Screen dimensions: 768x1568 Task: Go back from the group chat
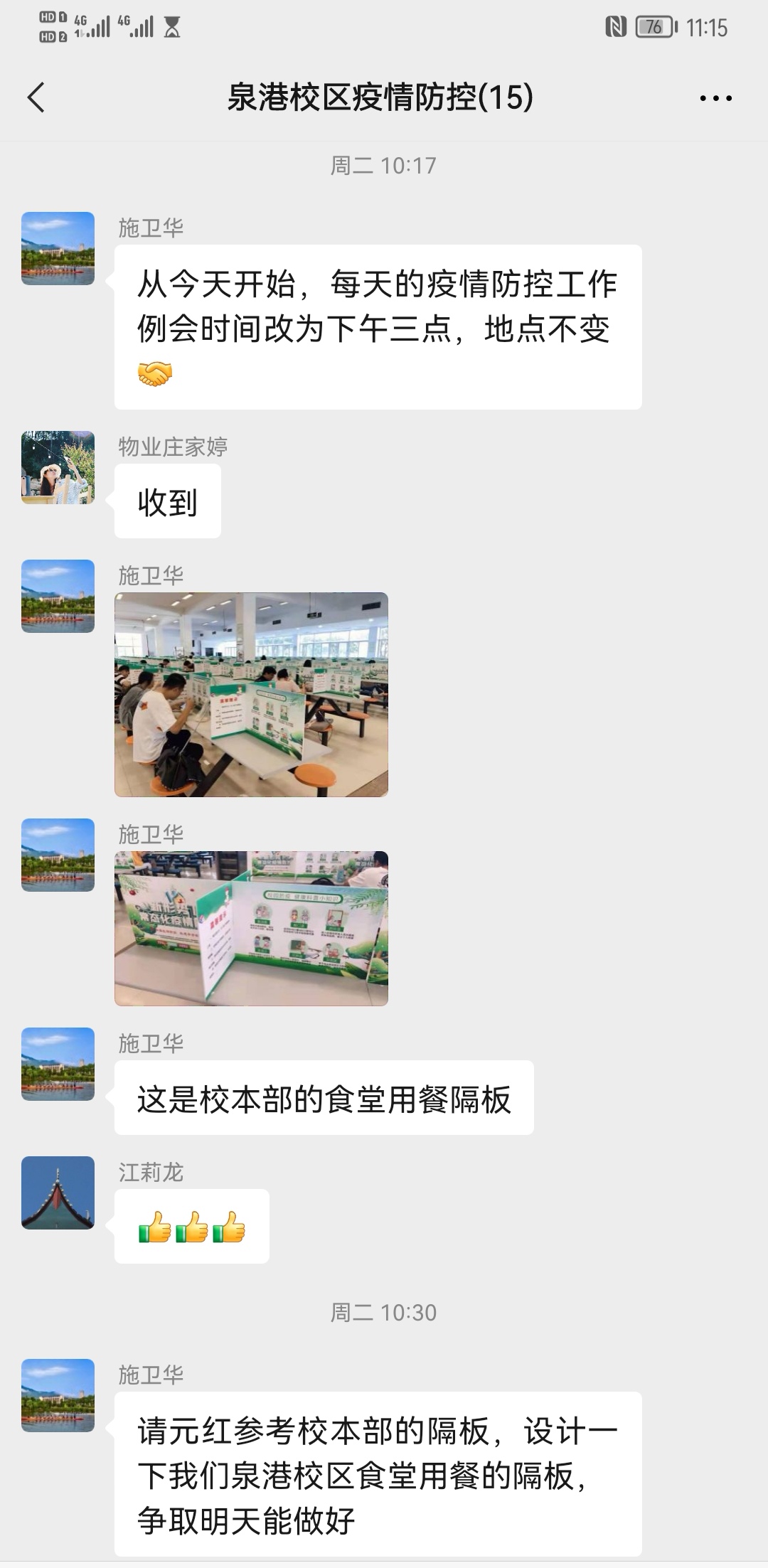tap(36, 98)
